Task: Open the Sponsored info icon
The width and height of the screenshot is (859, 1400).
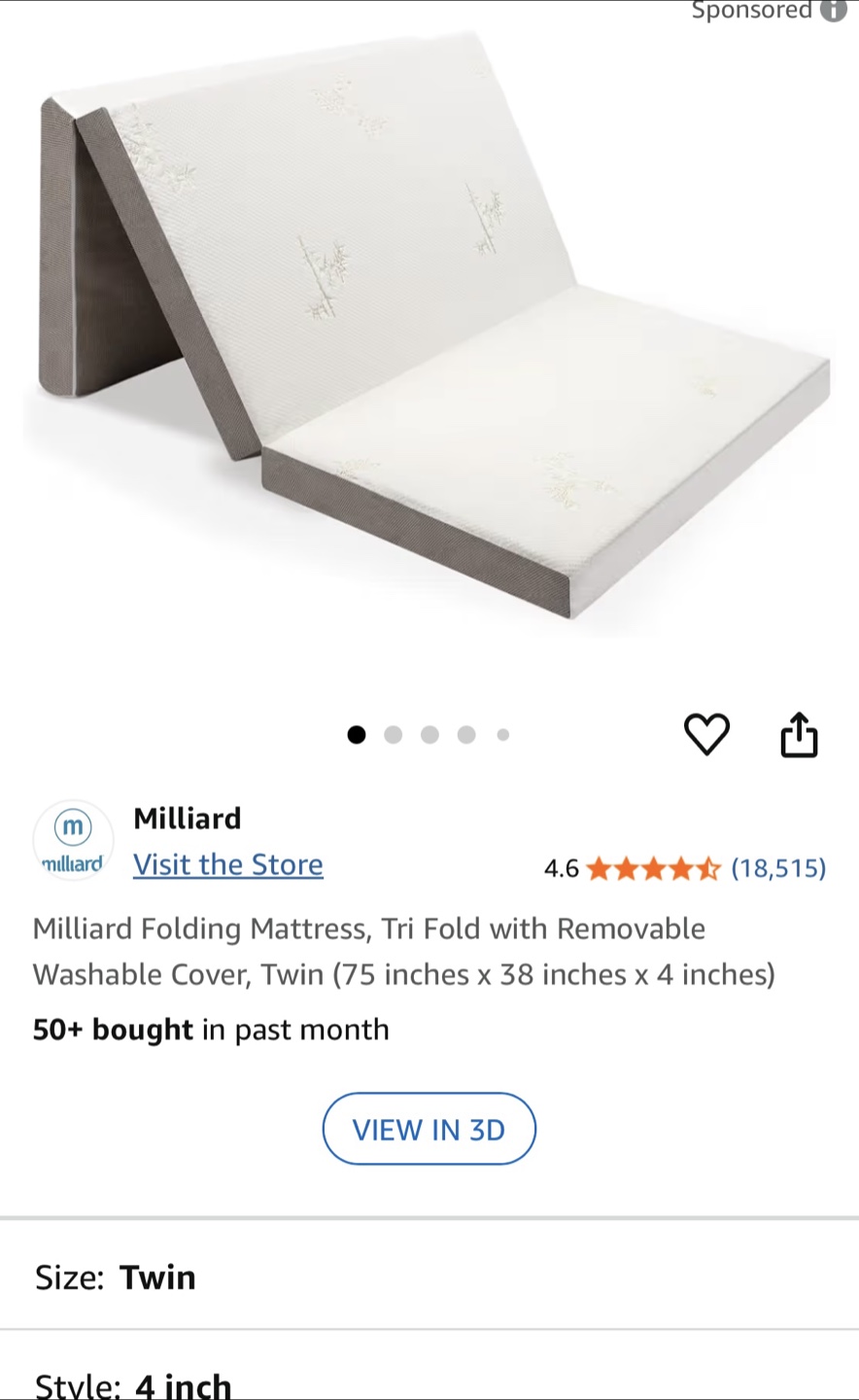Action: tap(834, 11)
